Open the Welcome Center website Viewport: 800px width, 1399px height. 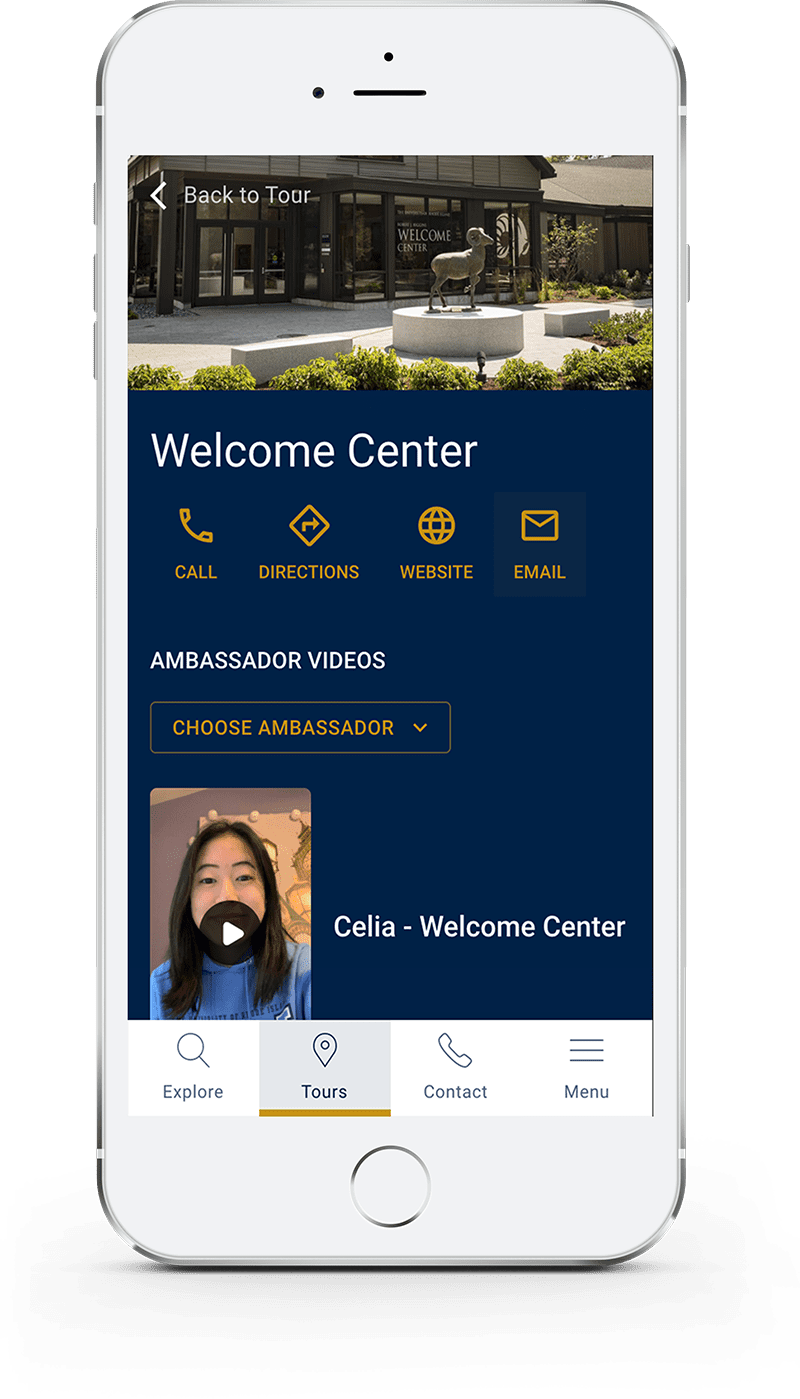coord(436,544)
